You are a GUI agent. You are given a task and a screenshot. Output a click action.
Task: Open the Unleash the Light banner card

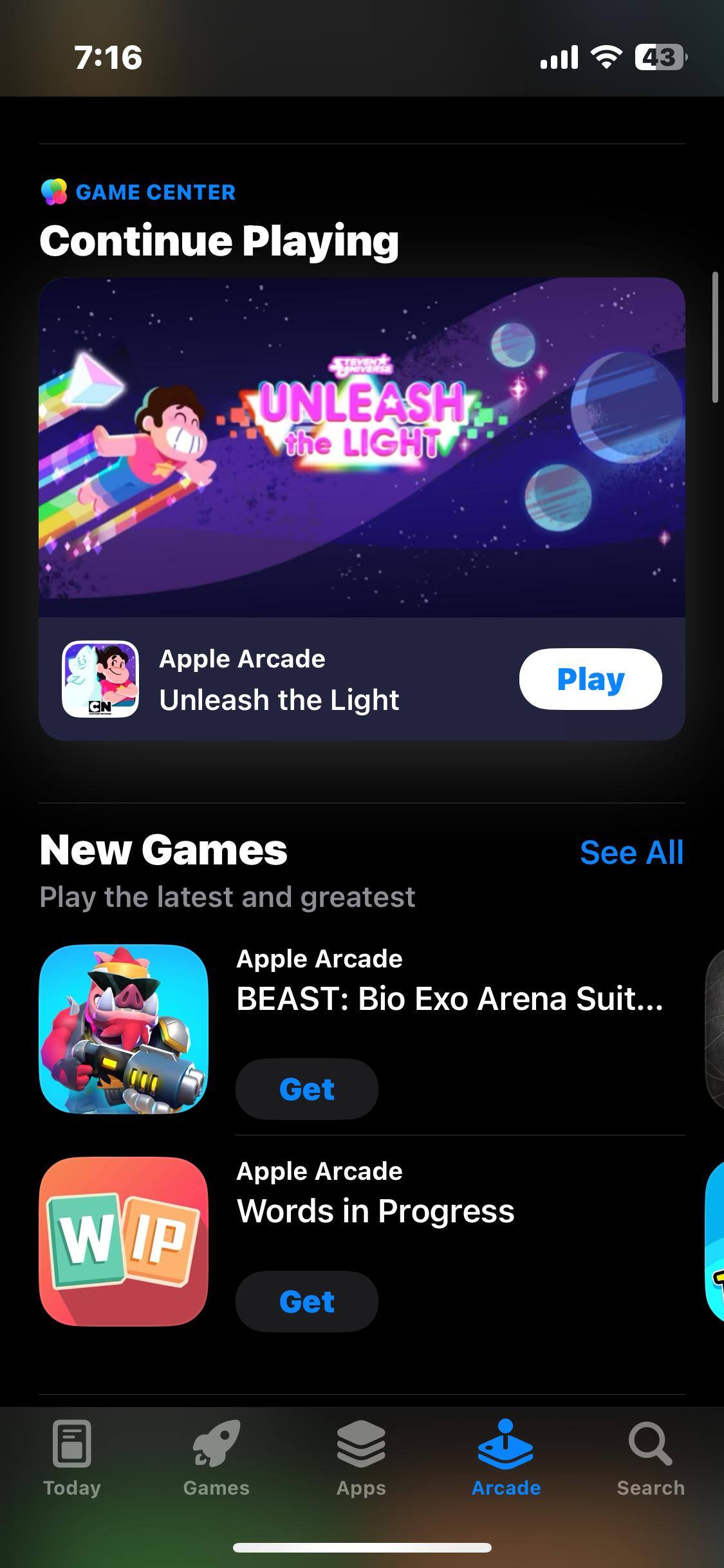[362, 447]
